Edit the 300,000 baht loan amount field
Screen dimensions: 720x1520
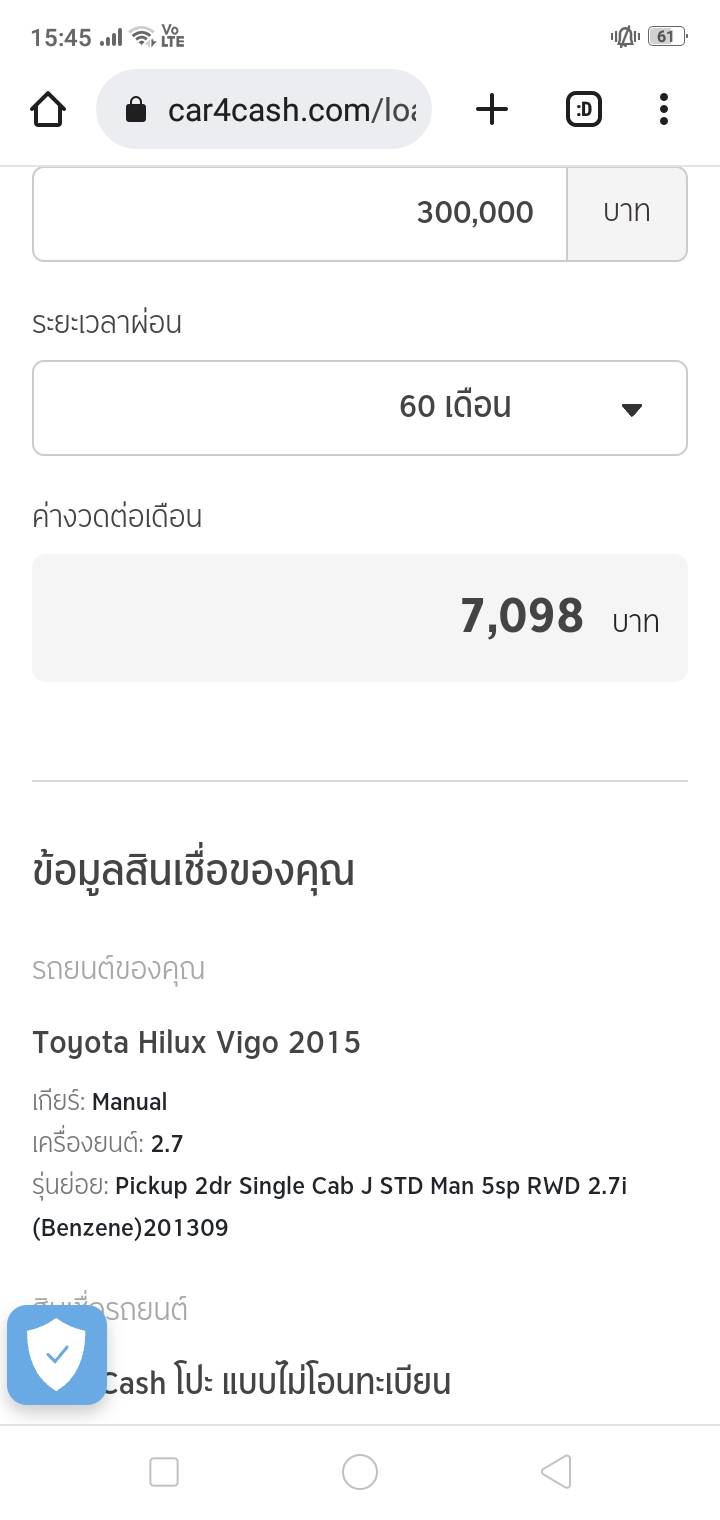click(300, 213)
